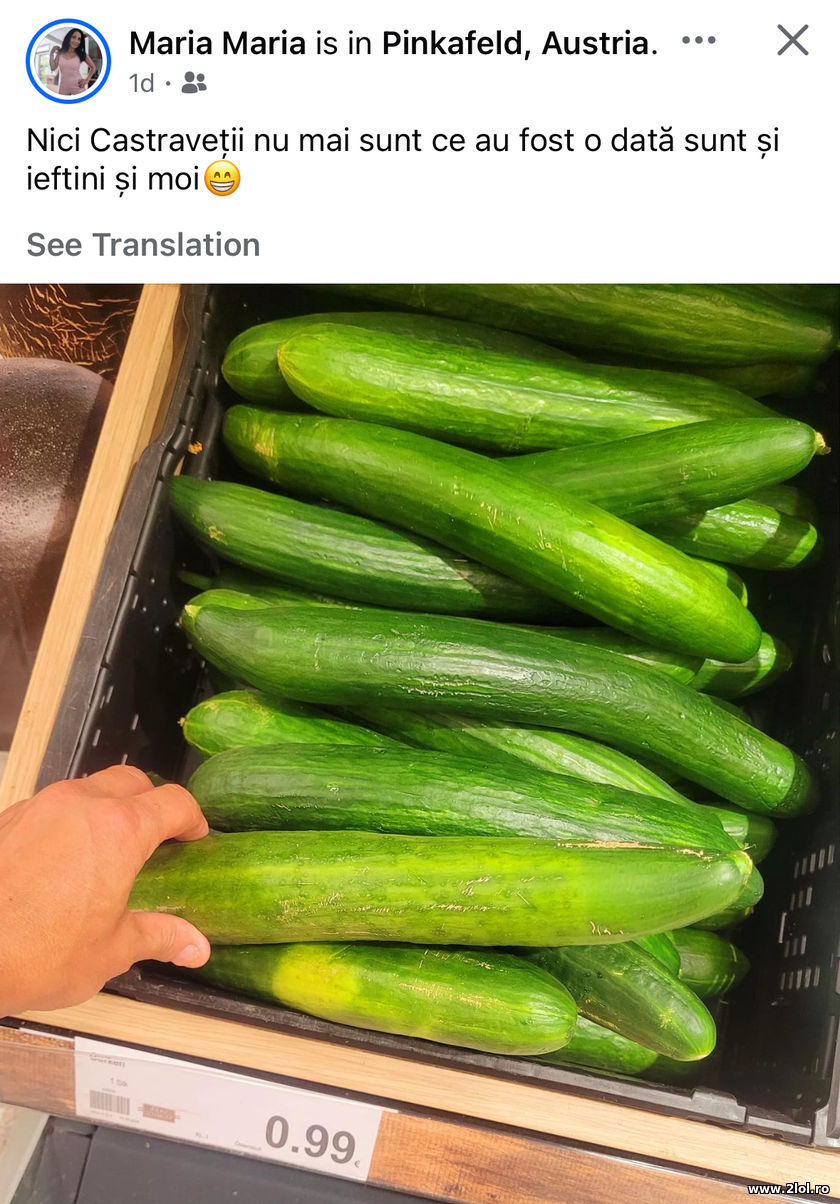Screen dimensions: 840x1204
Task: Open Maria Maria's profile picture
Action: click(68, 61)
